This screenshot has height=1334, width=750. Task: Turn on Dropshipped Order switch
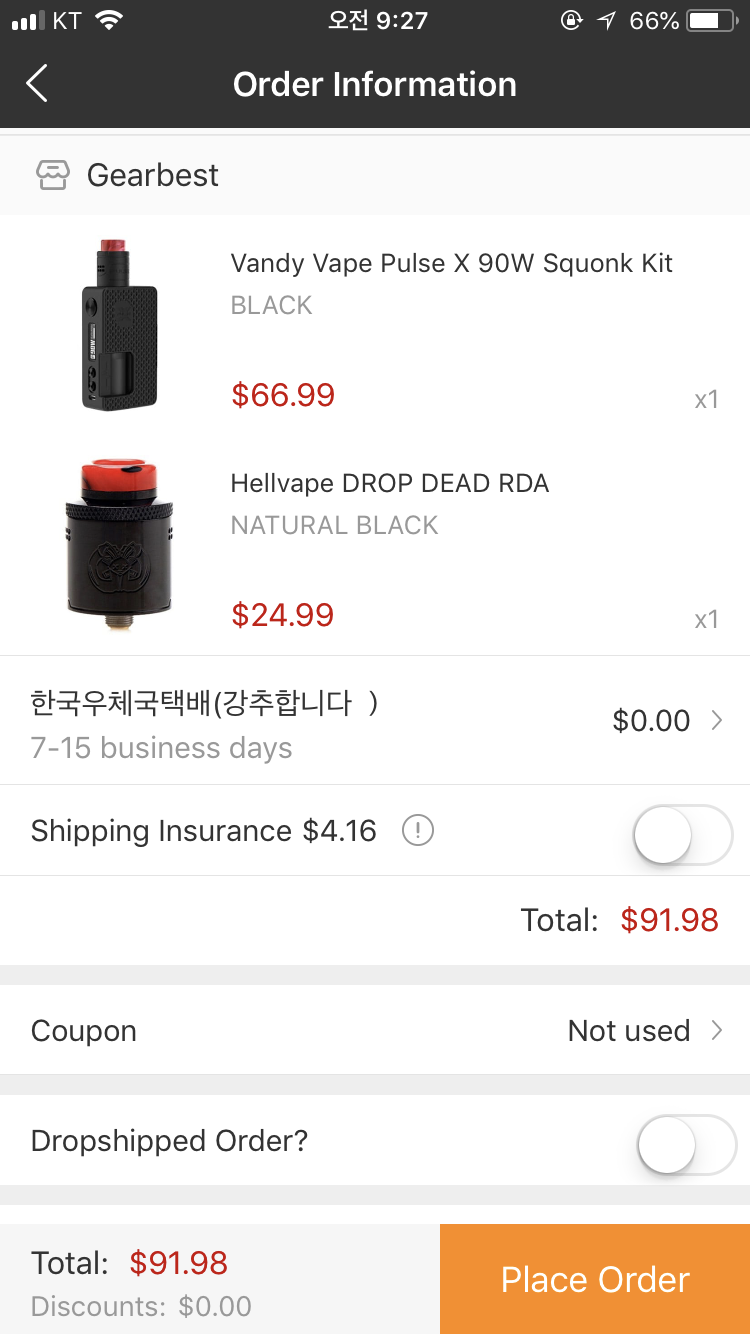click(x=686, y=1144)
